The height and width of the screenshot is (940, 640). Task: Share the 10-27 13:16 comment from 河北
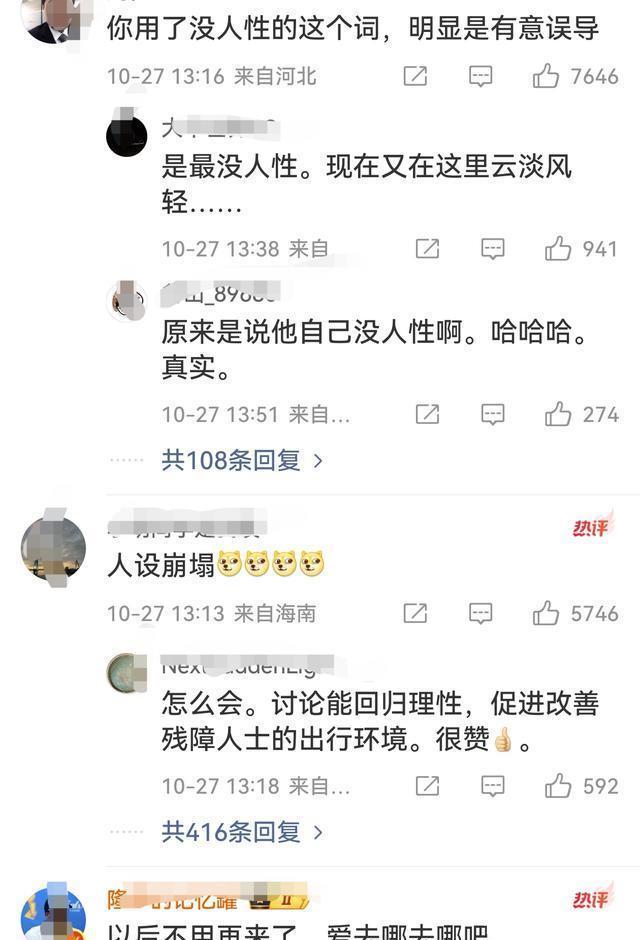[x=415, y=76]
